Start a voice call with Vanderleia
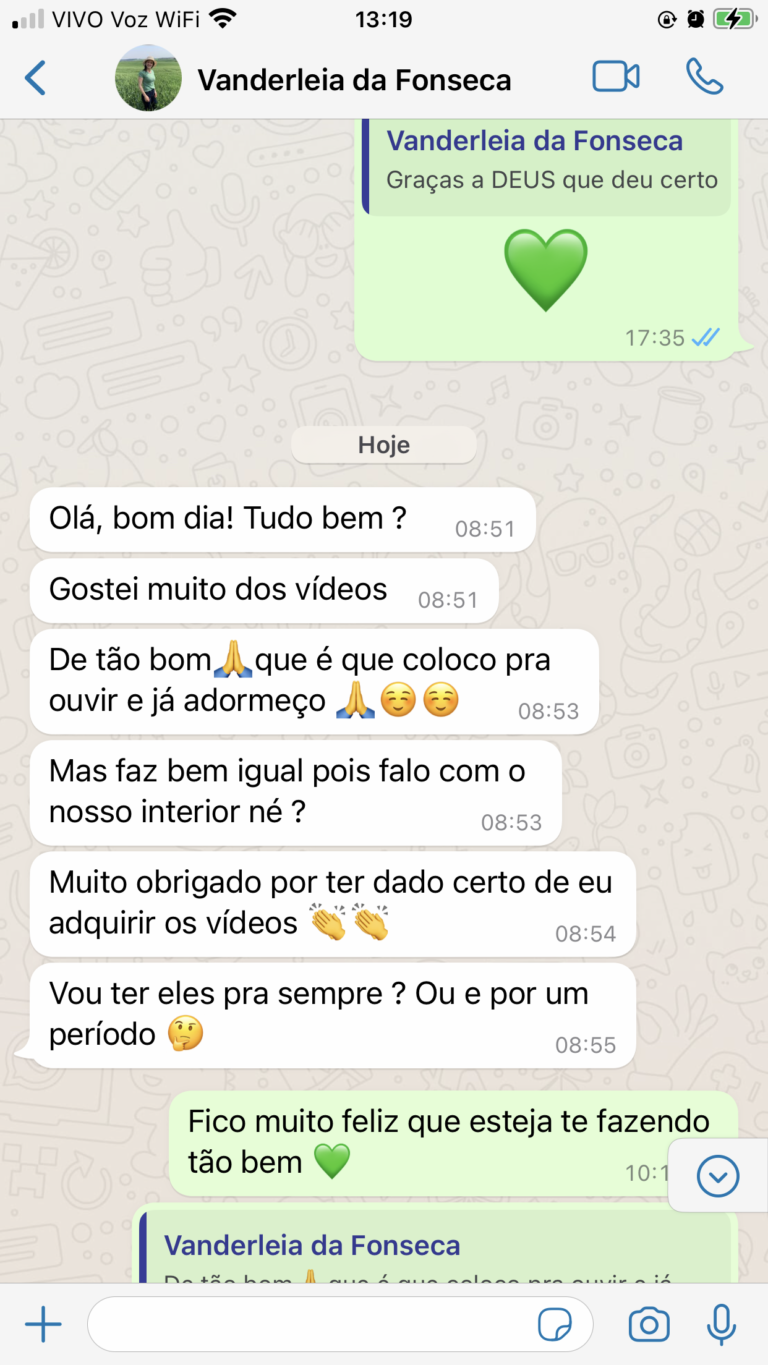768x1365 pixels. coord(704,77)
